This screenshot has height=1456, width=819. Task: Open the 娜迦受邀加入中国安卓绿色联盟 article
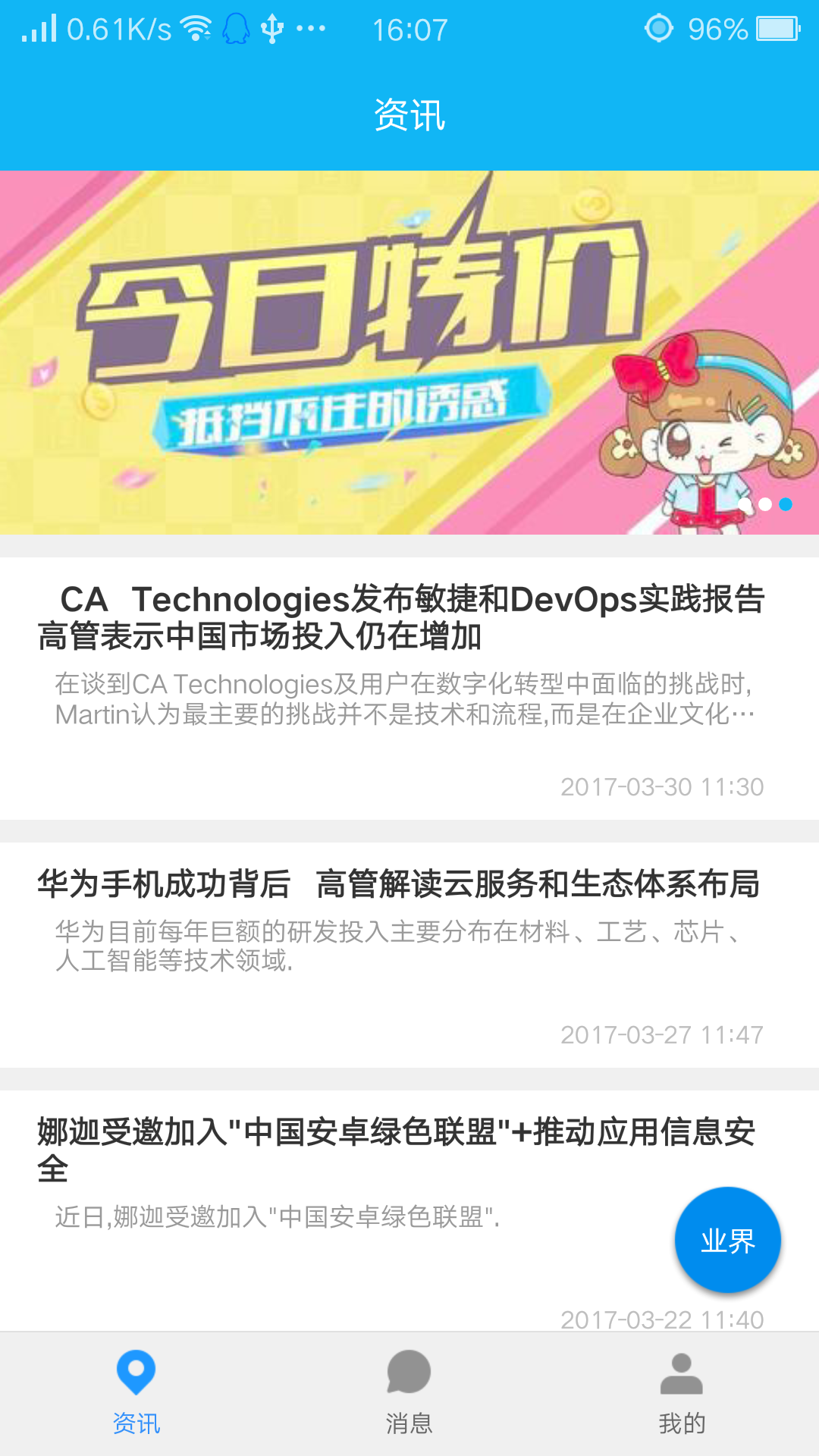point(409,1211)
